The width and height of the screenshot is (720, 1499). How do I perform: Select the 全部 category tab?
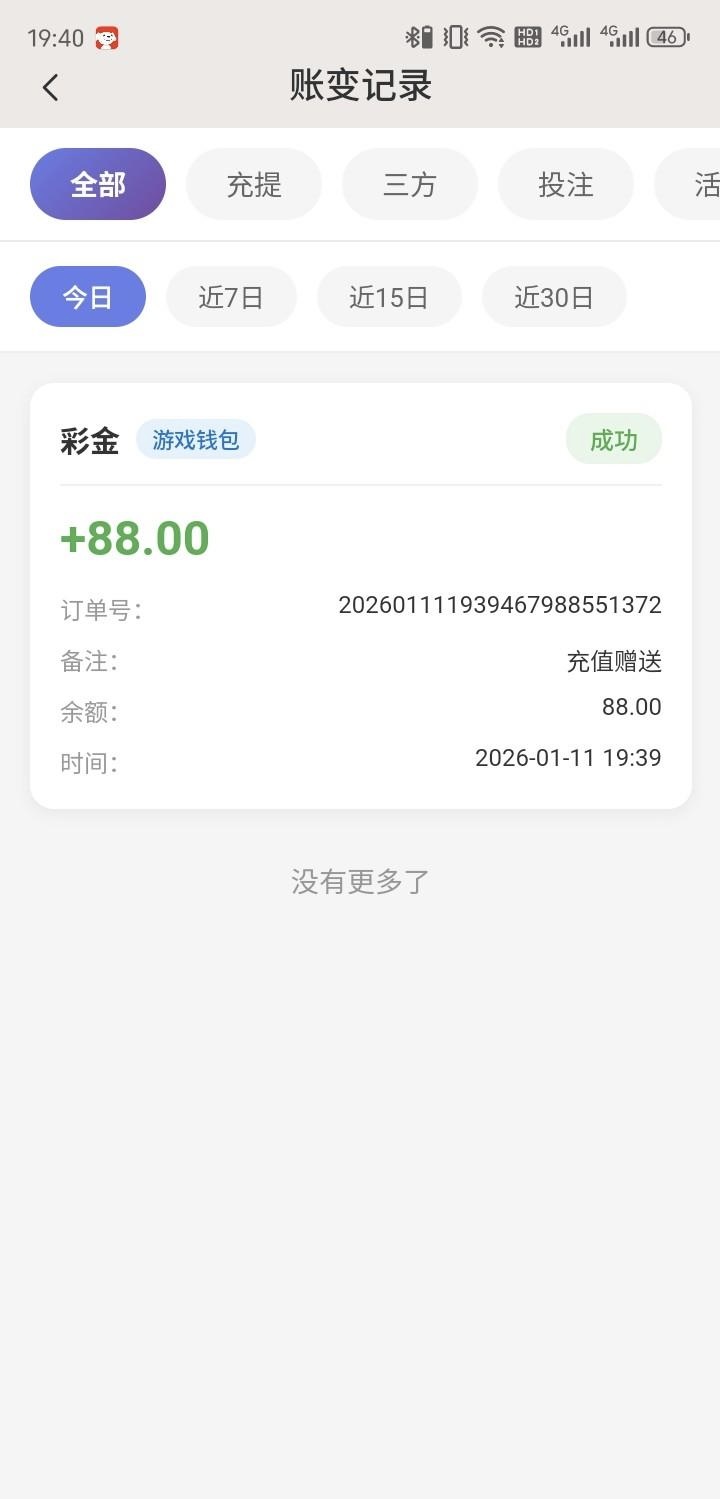pyautogui.click(x=98, y=184)
